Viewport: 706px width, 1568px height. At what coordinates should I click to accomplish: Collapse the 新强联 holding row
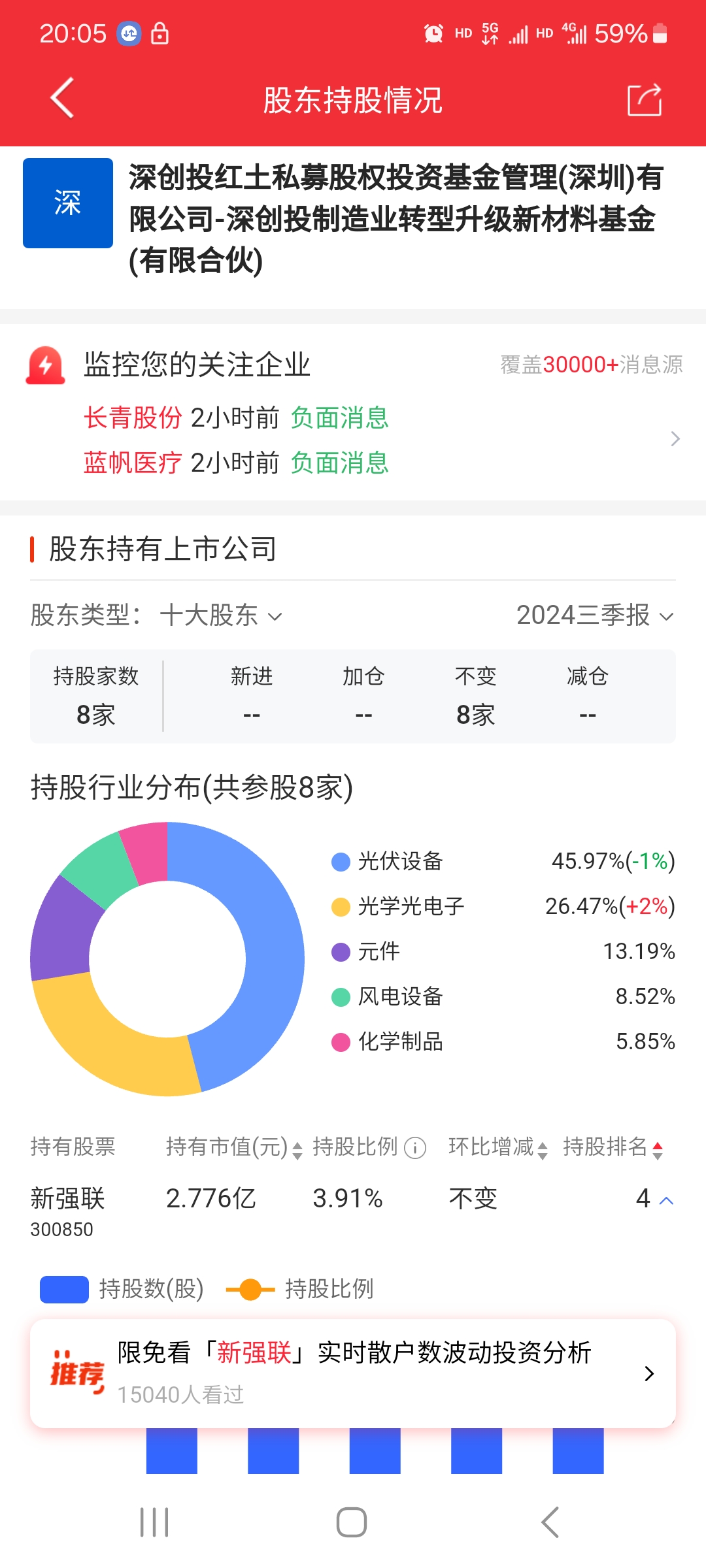point(667,1200)
